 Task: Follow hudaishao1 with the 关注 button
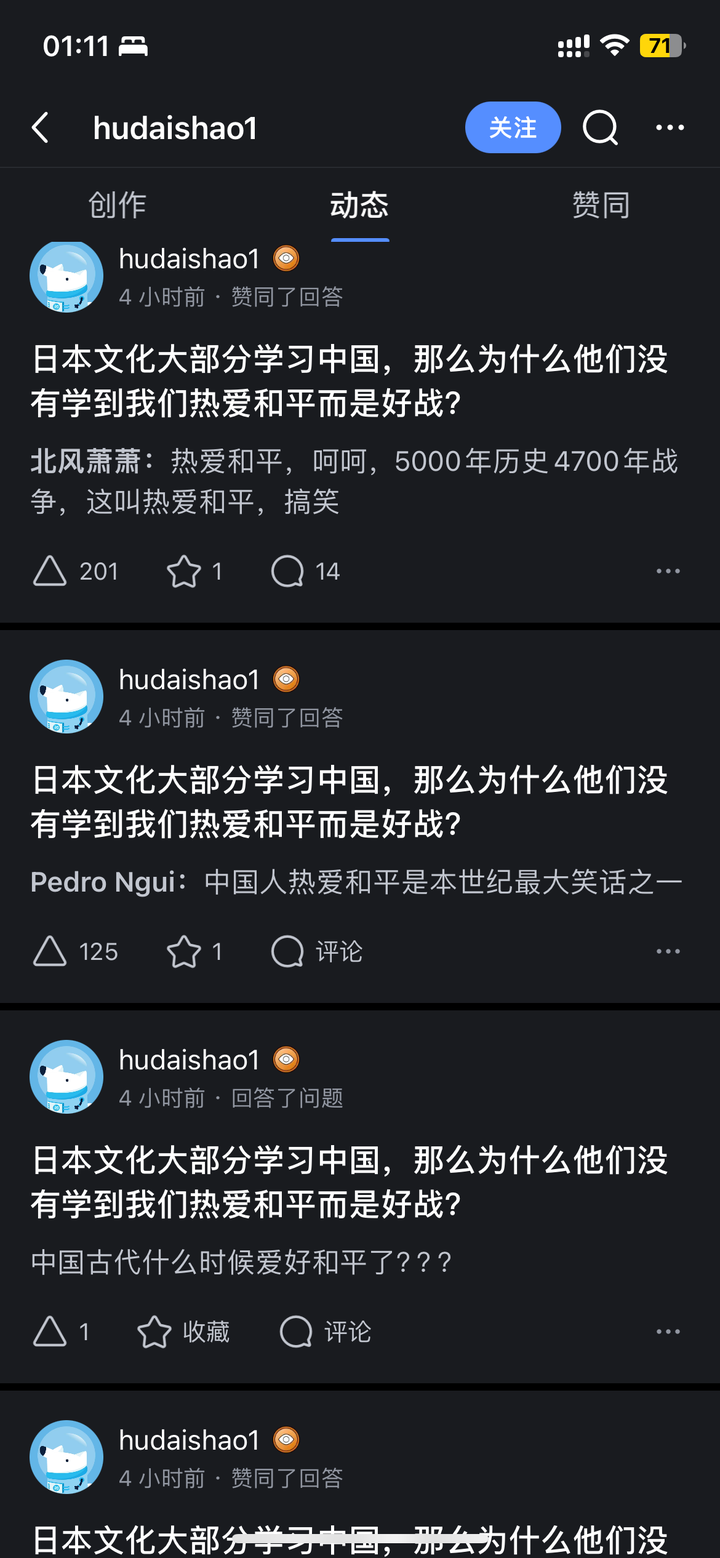[x=512, y=128]
